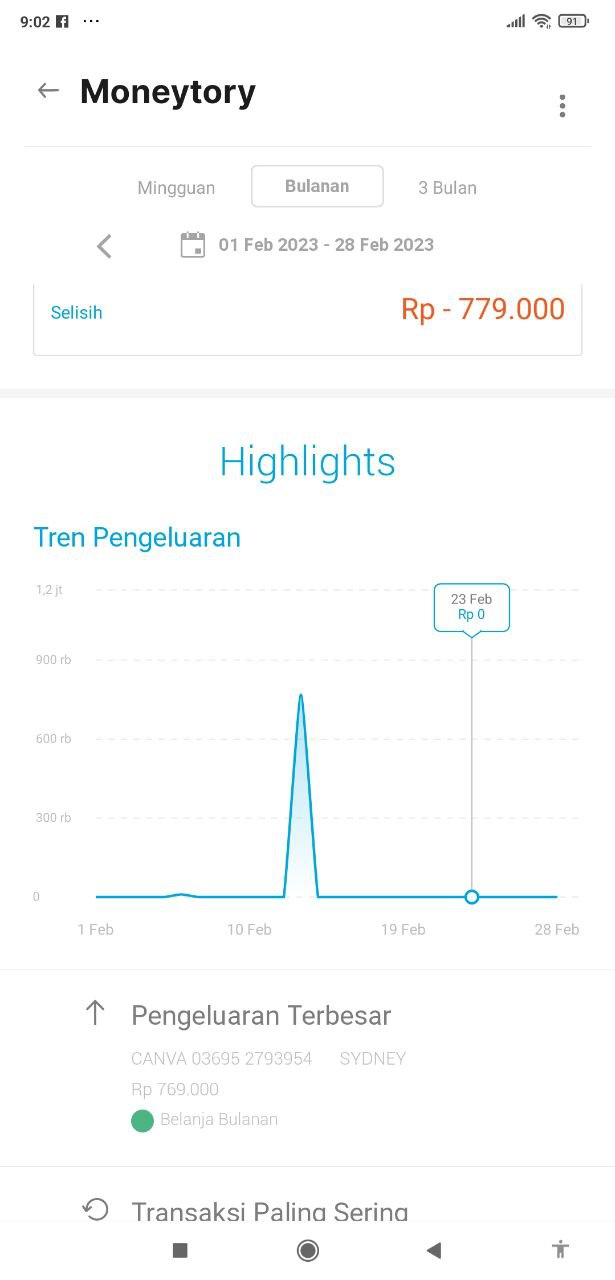Go to the previous month with the left chevron

pos(104,246)
